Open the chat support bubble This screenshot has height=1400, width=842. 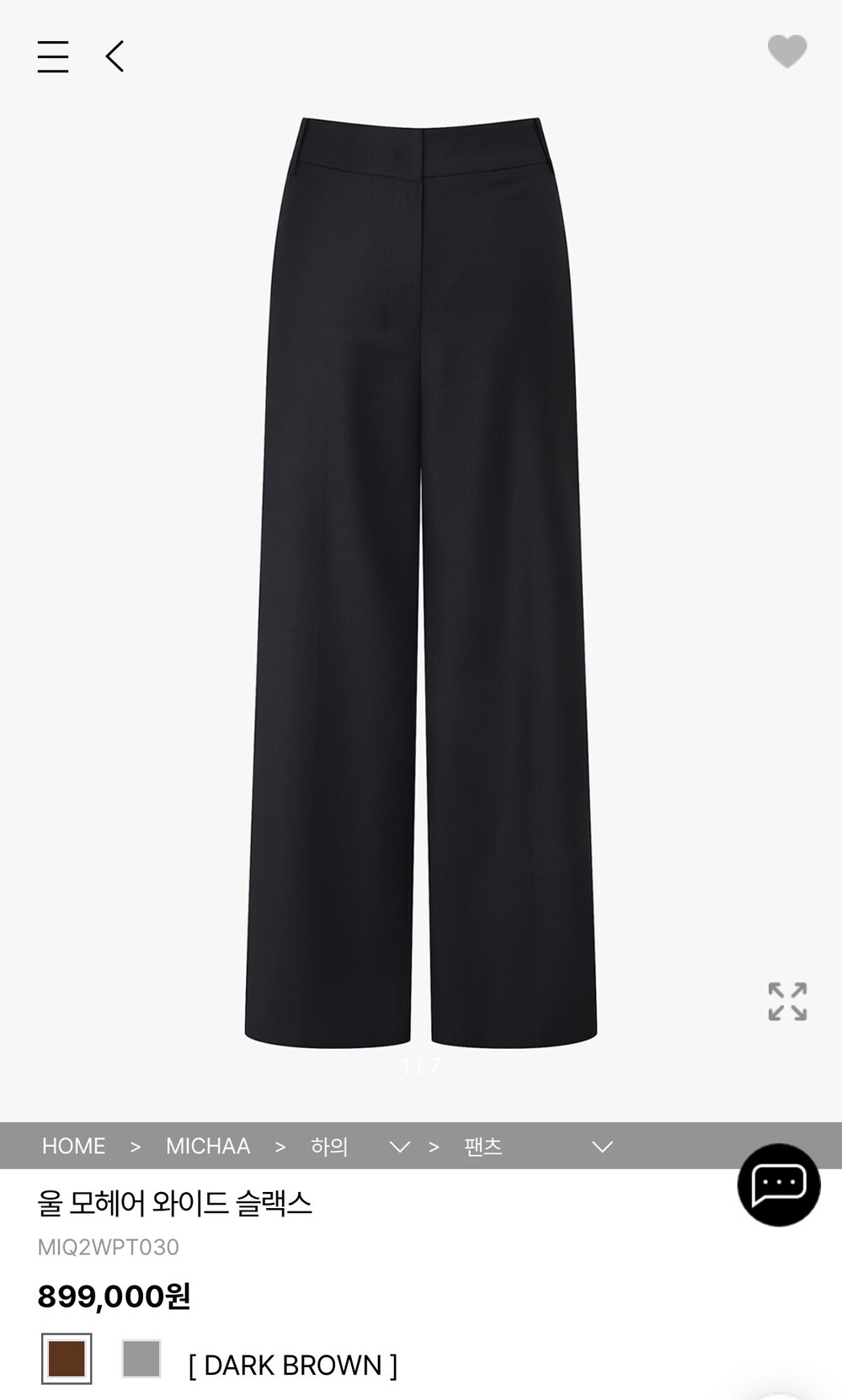pyautogui.click(x=778, y=1184)
